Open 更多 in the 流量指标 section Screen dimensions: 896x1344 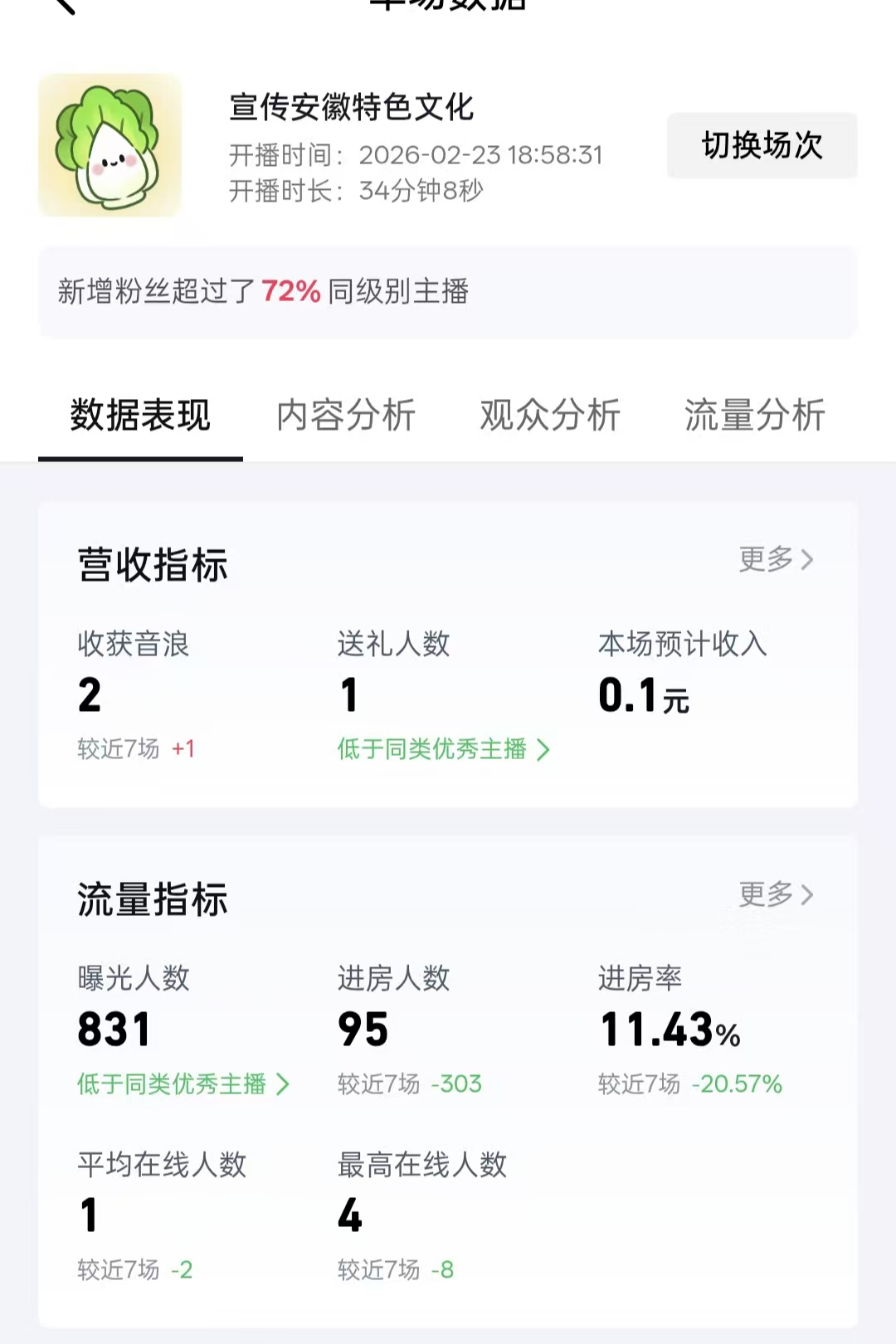776,894
